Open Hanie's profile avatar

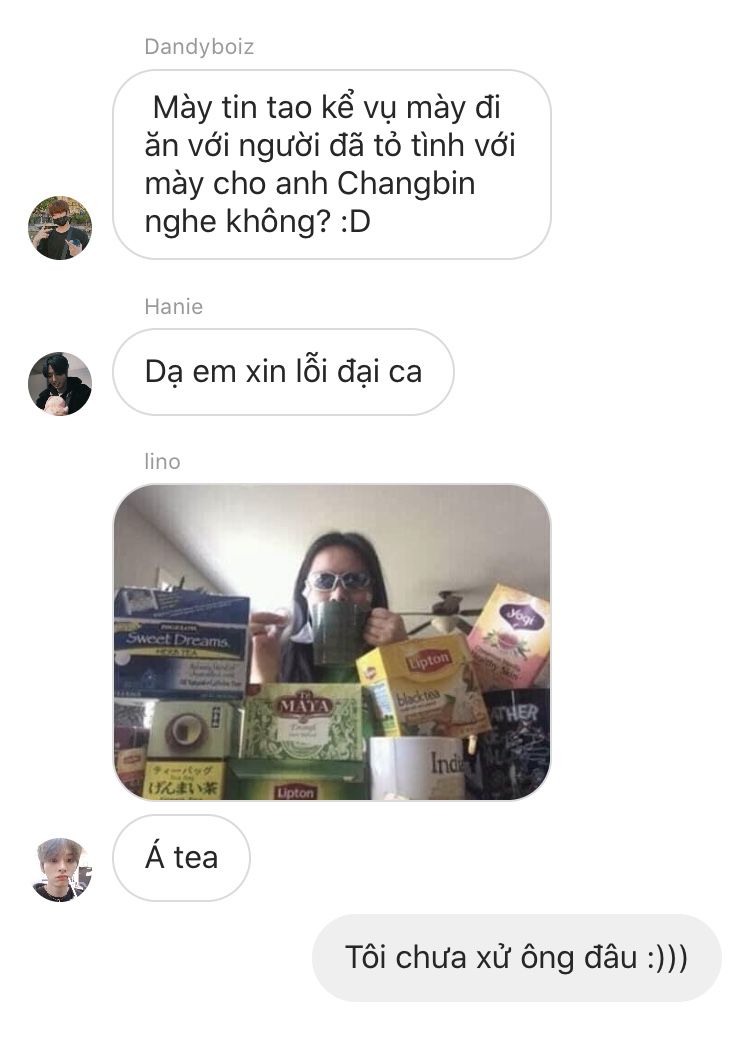[x=60, y=383]
